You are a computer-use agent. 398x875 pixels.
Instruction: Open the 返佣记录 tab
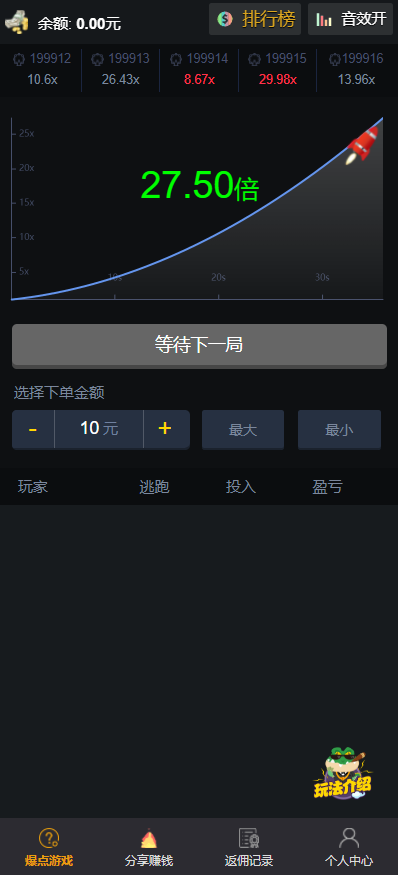248,847
